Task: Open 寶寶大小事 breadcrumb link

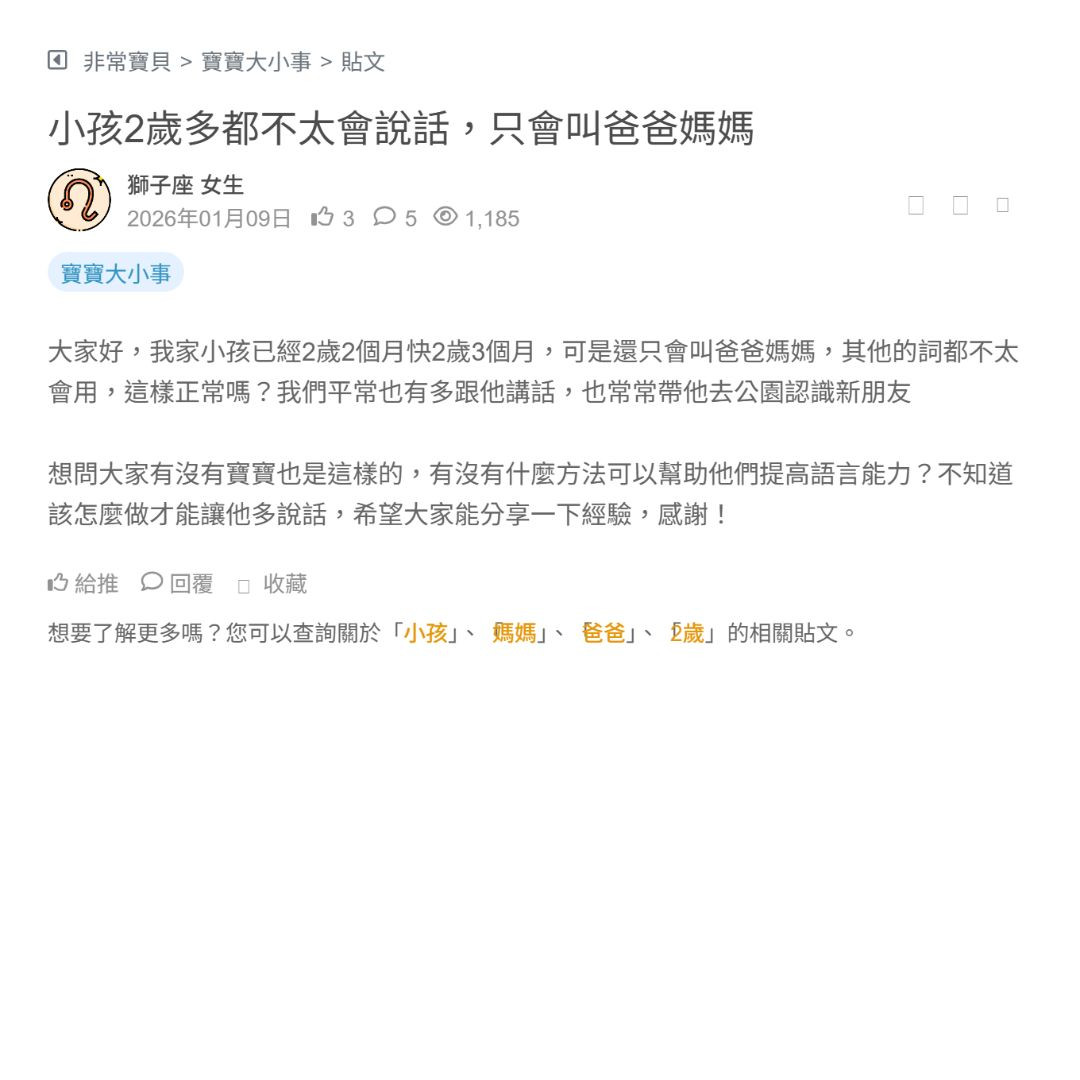Action: [256, 62]
